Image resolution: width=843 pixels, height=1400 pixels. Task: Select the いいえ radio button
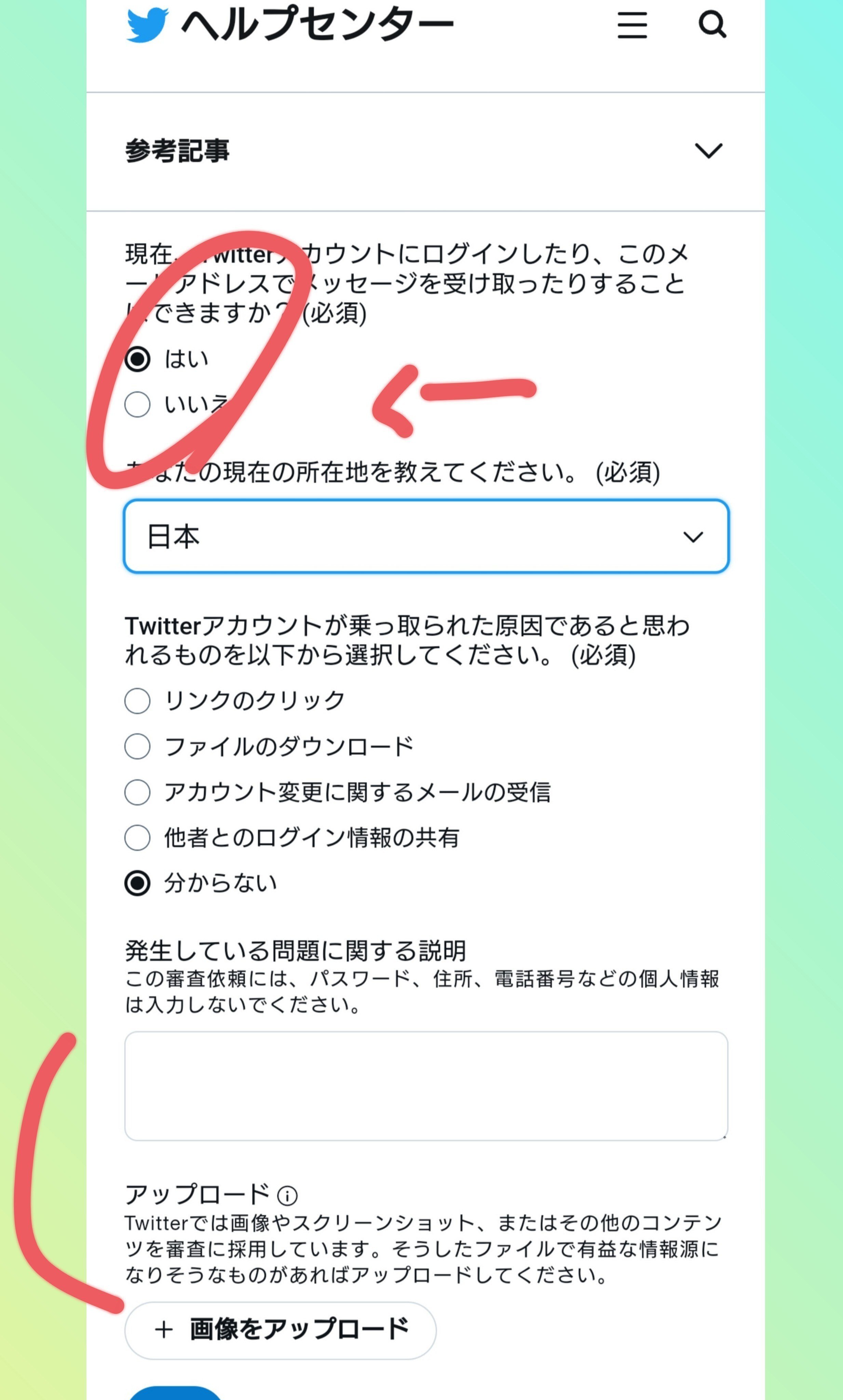(137, 405)
